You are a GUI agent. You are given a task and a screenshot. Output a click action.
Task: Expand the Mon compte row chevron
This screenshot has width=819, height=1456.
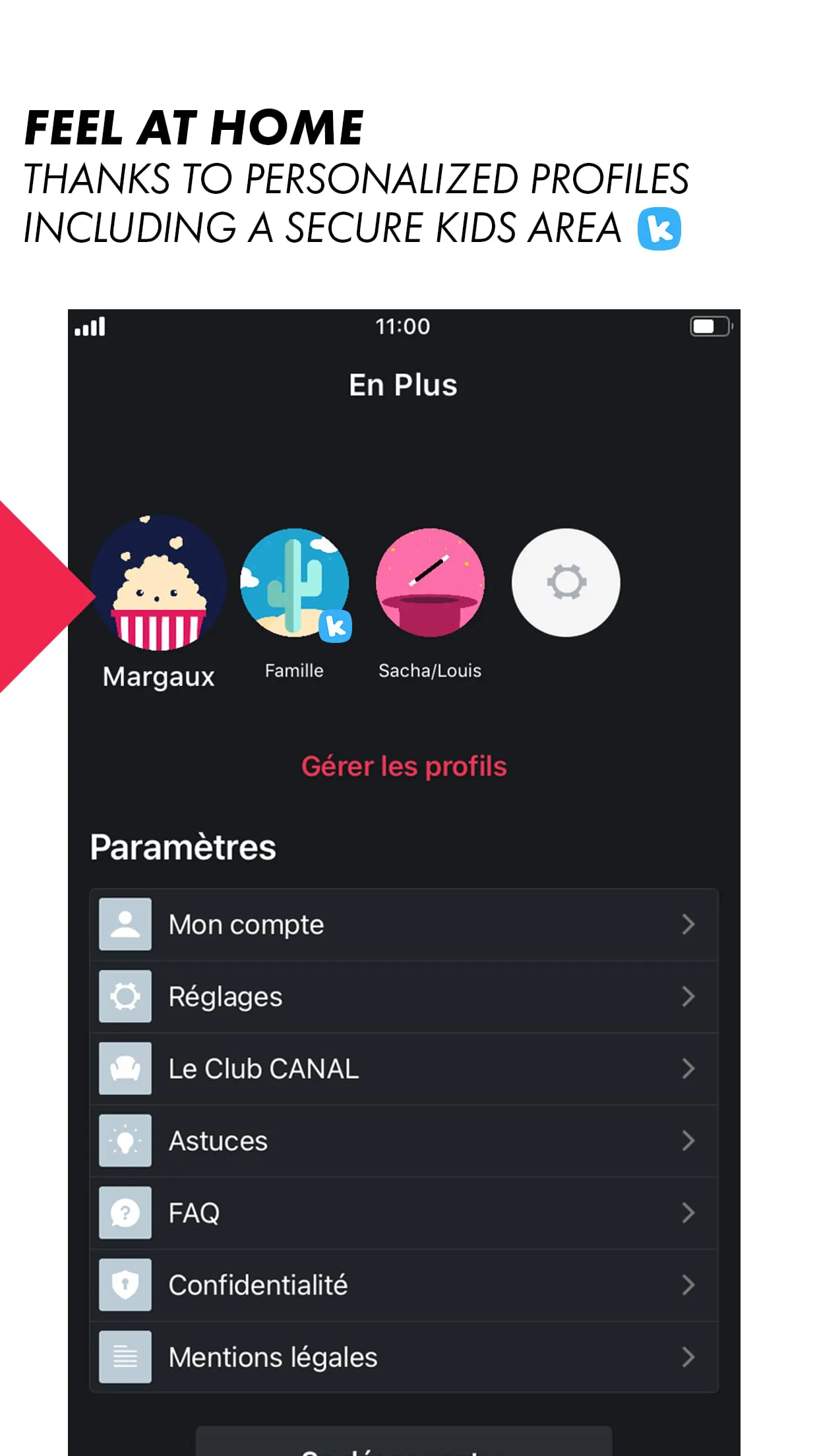tap(688, 925)
